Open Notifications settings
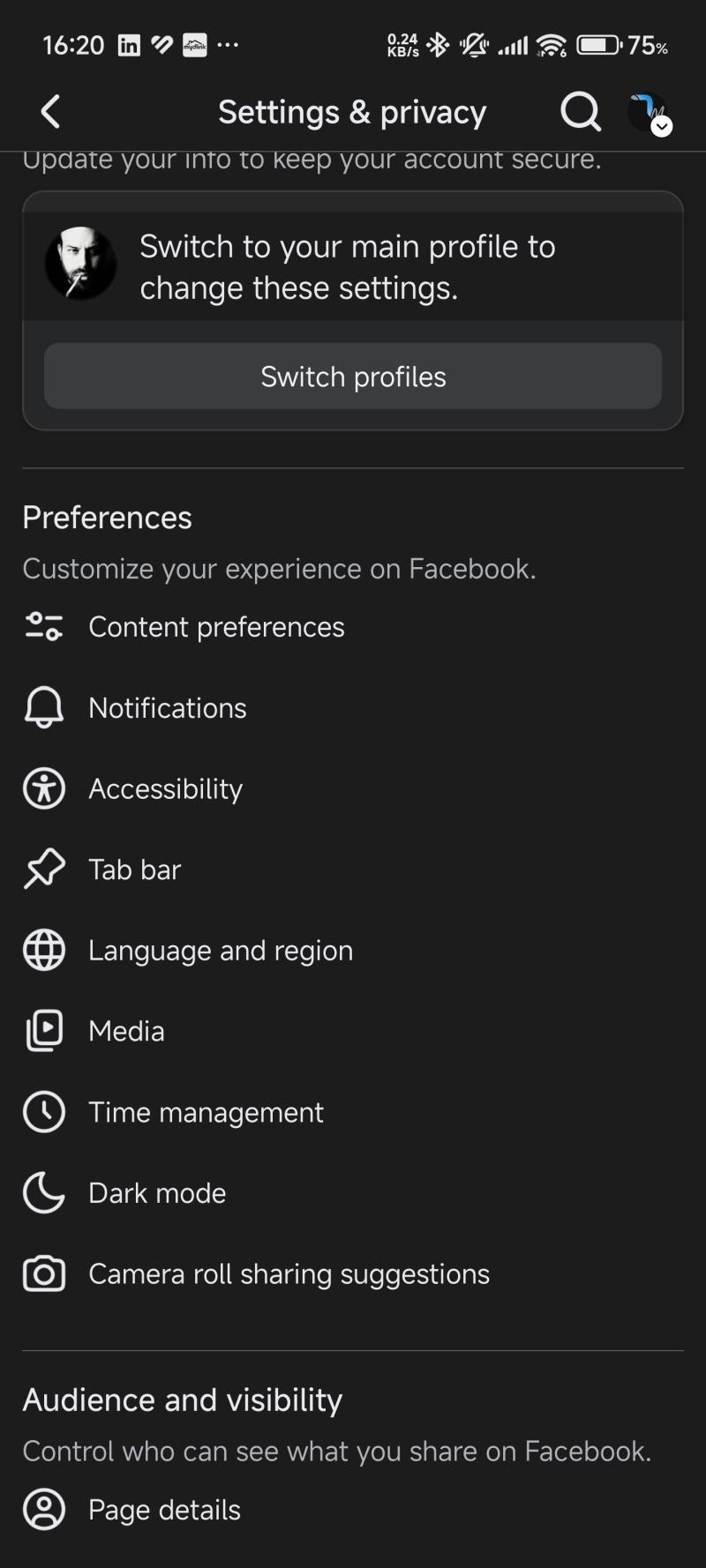Screen dimensions: 706x1568 [168, 708]
